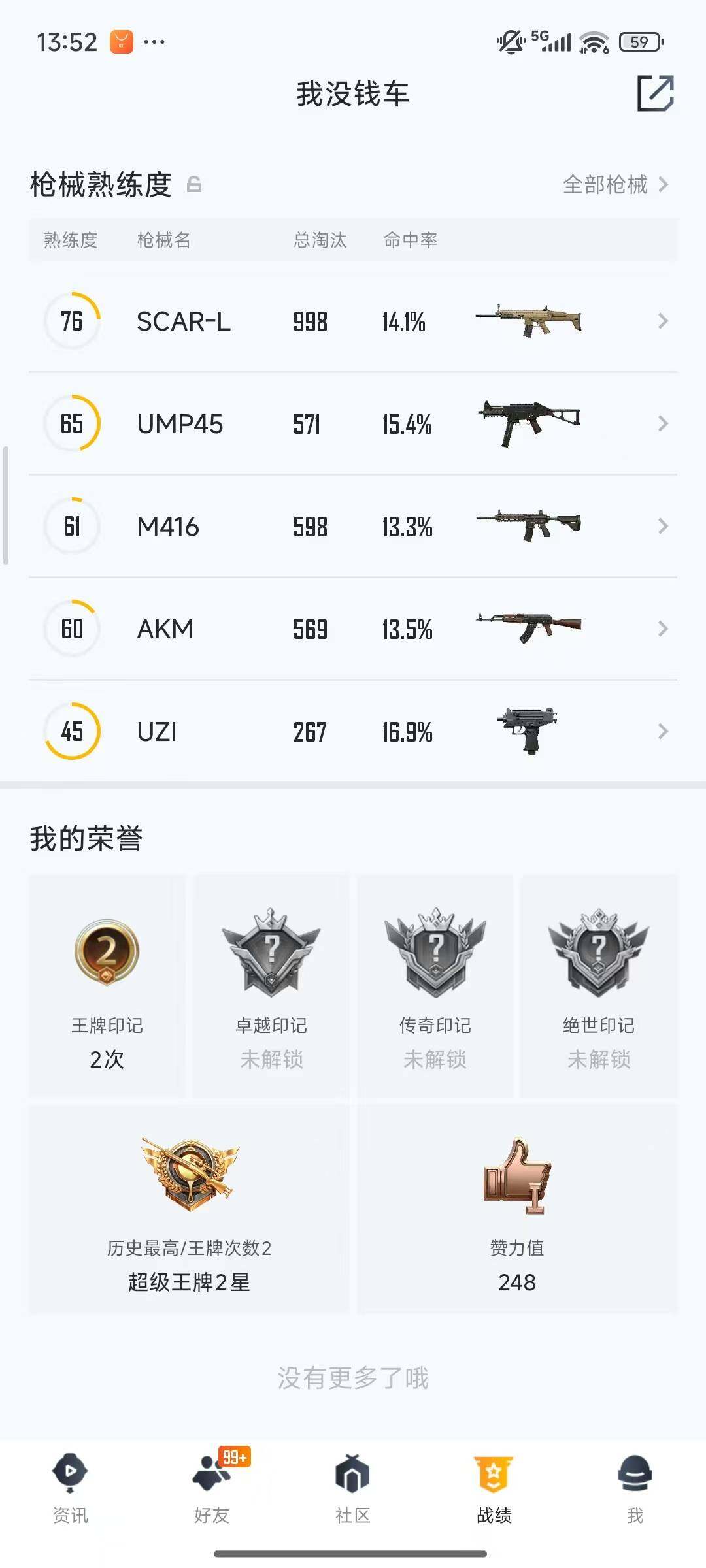Expand the M416 row chevron
Viewport: 706px width, 1568px height.
pos(663,526)
